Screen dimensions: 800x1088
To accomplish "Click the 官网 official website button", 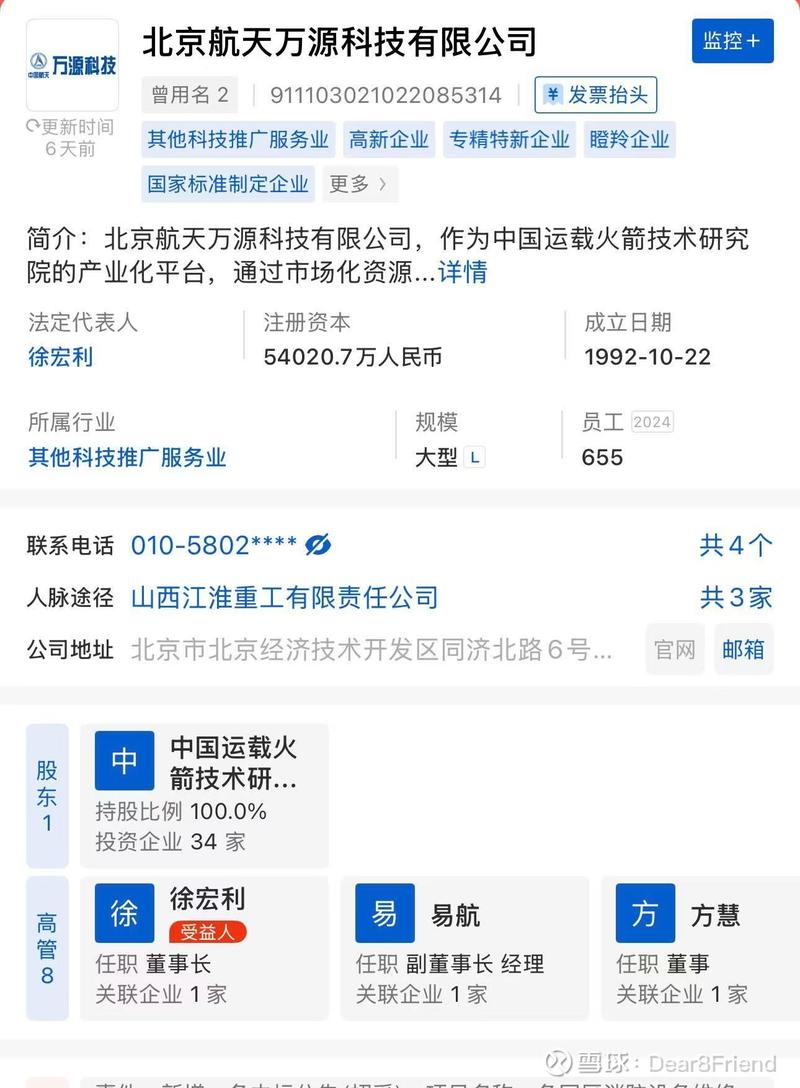I will (674, 649).
